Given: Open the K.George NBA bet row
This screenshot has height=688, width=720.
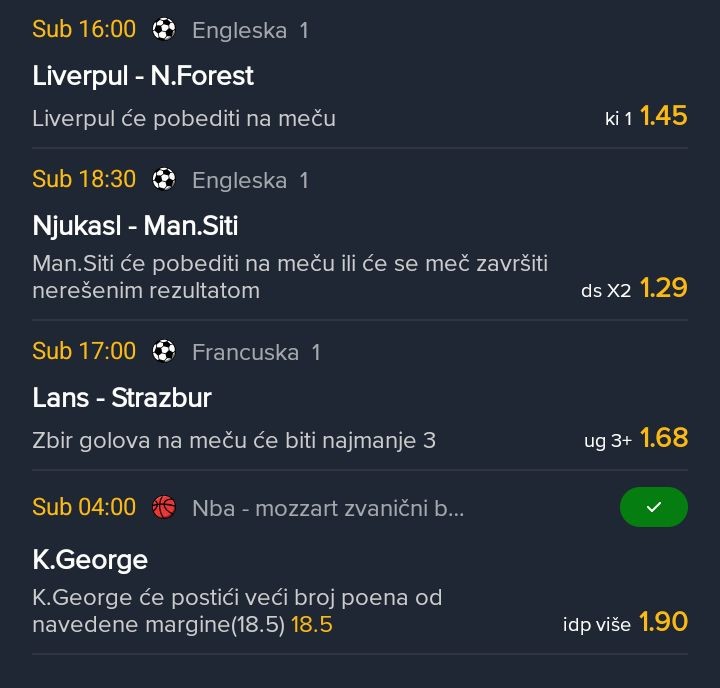Looking at the screenshot, I should pyautogui.click(x=90, y=558).
